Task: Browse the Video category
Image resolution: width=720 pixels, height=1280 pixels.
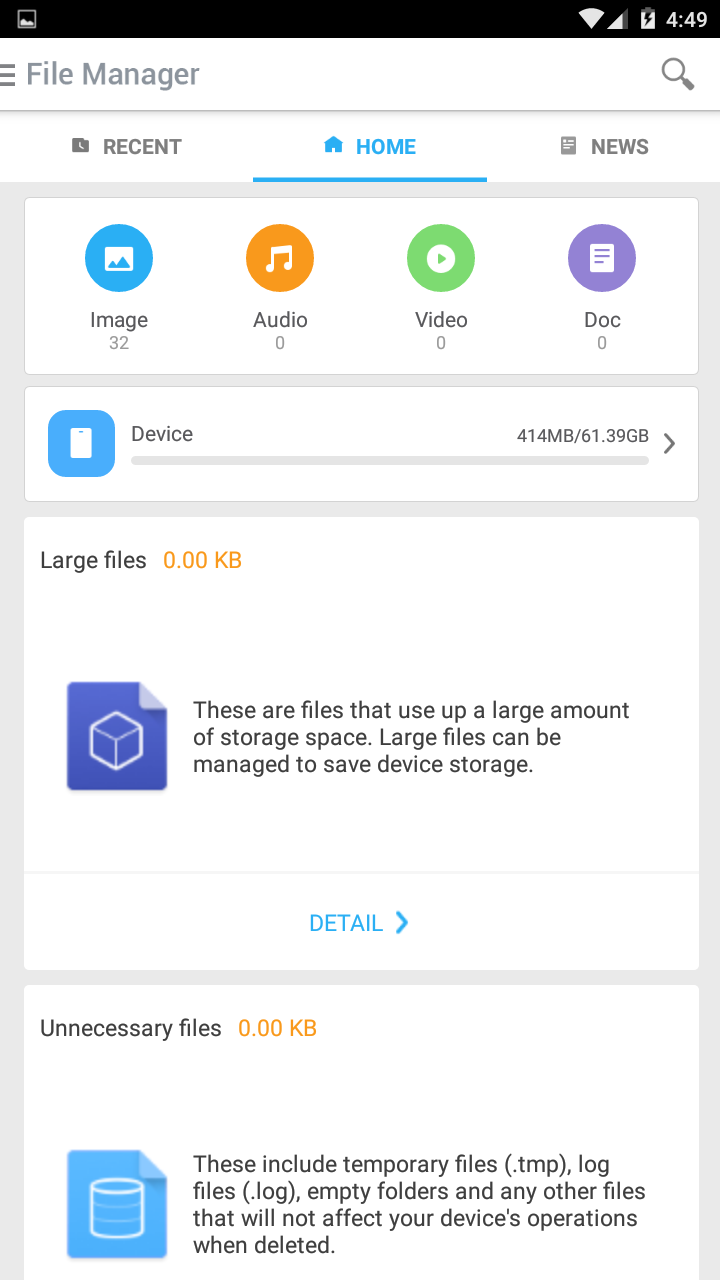Action: click(x=441, y=259)
